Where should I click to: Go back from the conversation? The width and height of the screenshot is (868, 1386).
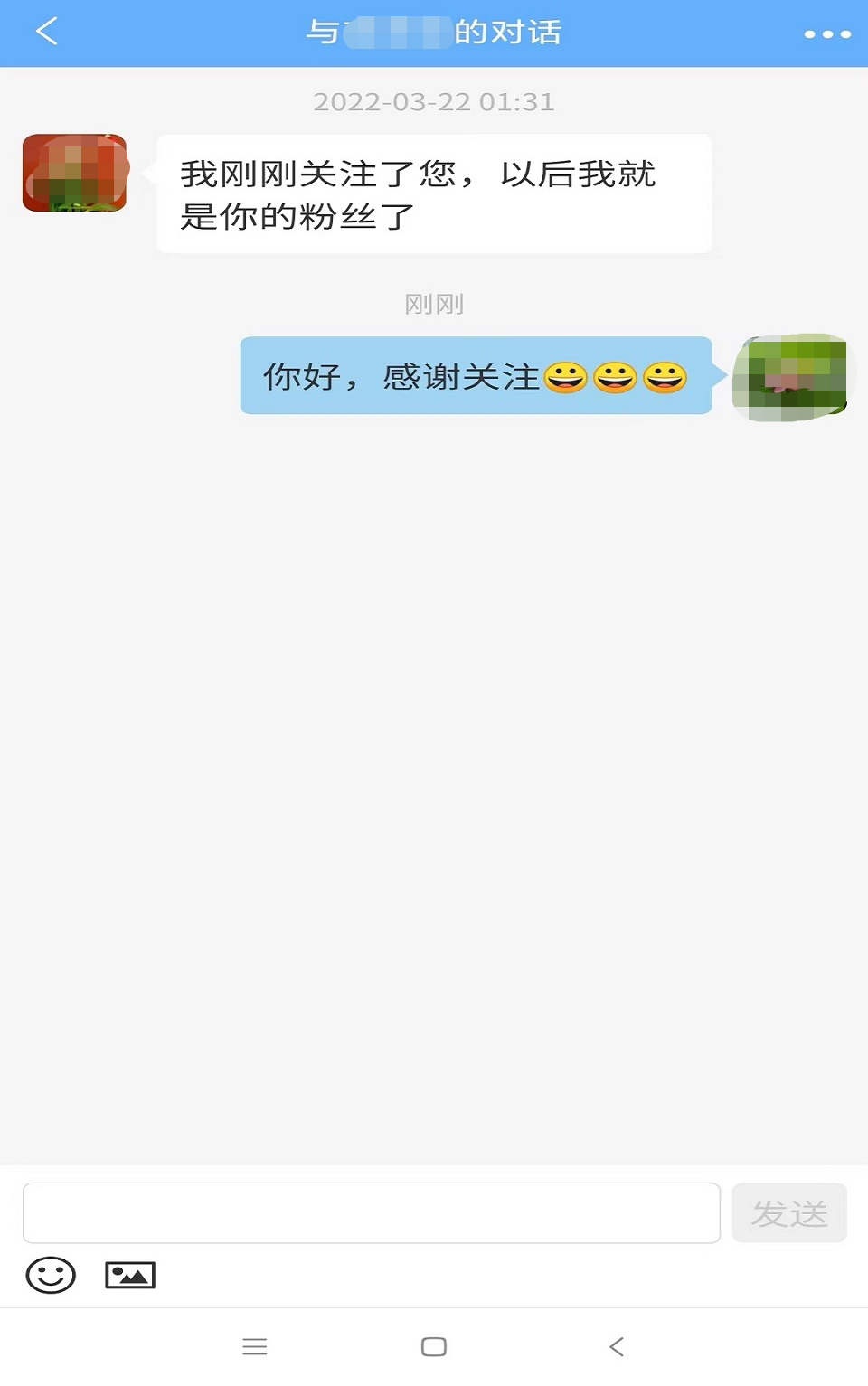coord(47,32)
